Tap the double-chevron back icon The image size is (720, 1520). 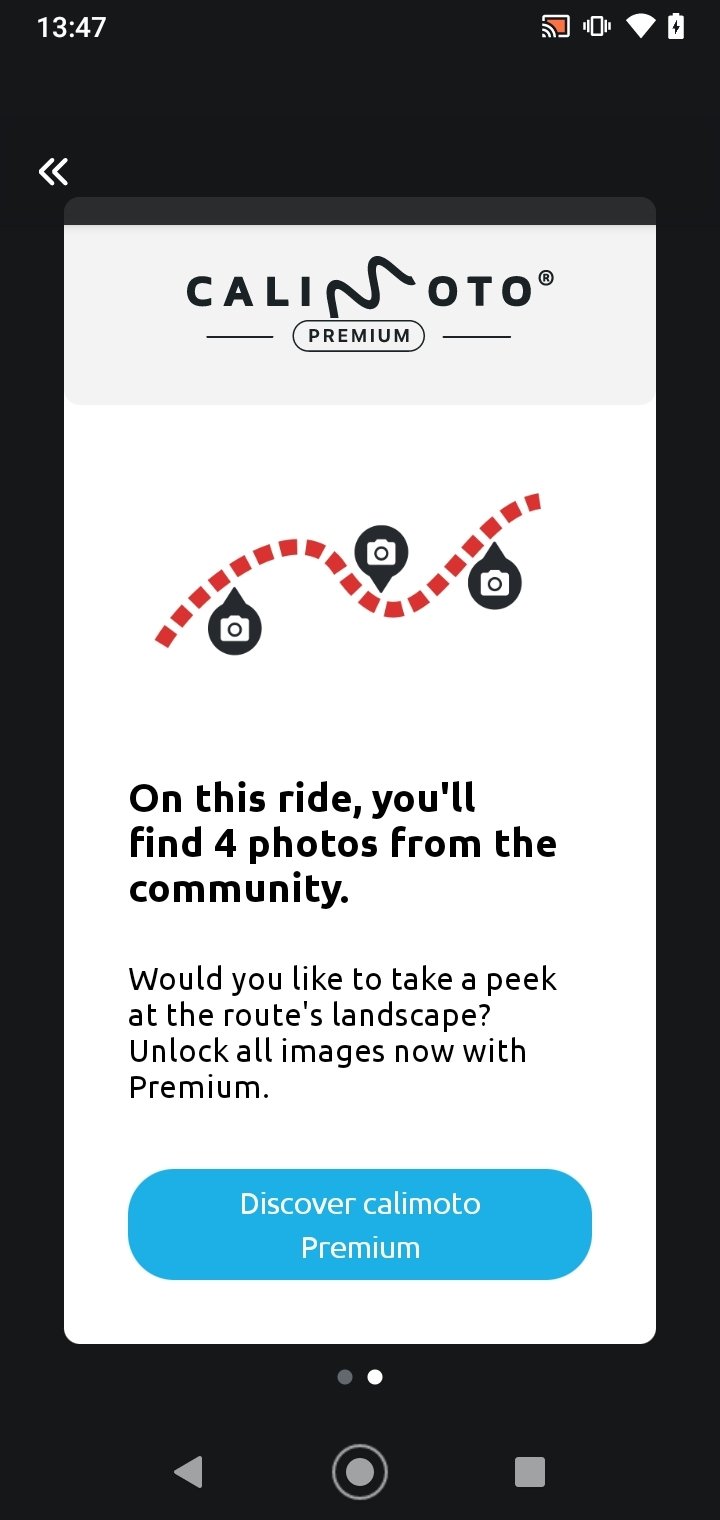tap(53, 172)
